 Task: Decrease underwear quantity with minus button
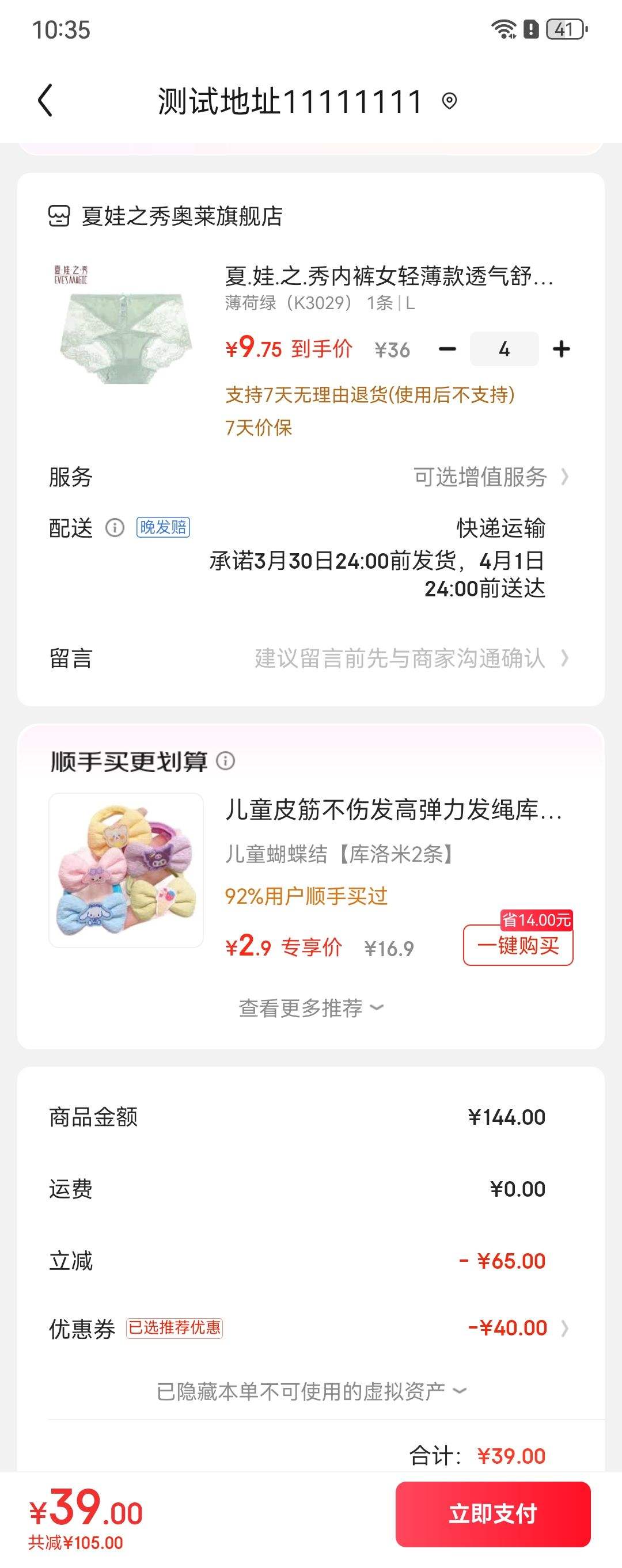pyautogui.click(x=447, y=349)
